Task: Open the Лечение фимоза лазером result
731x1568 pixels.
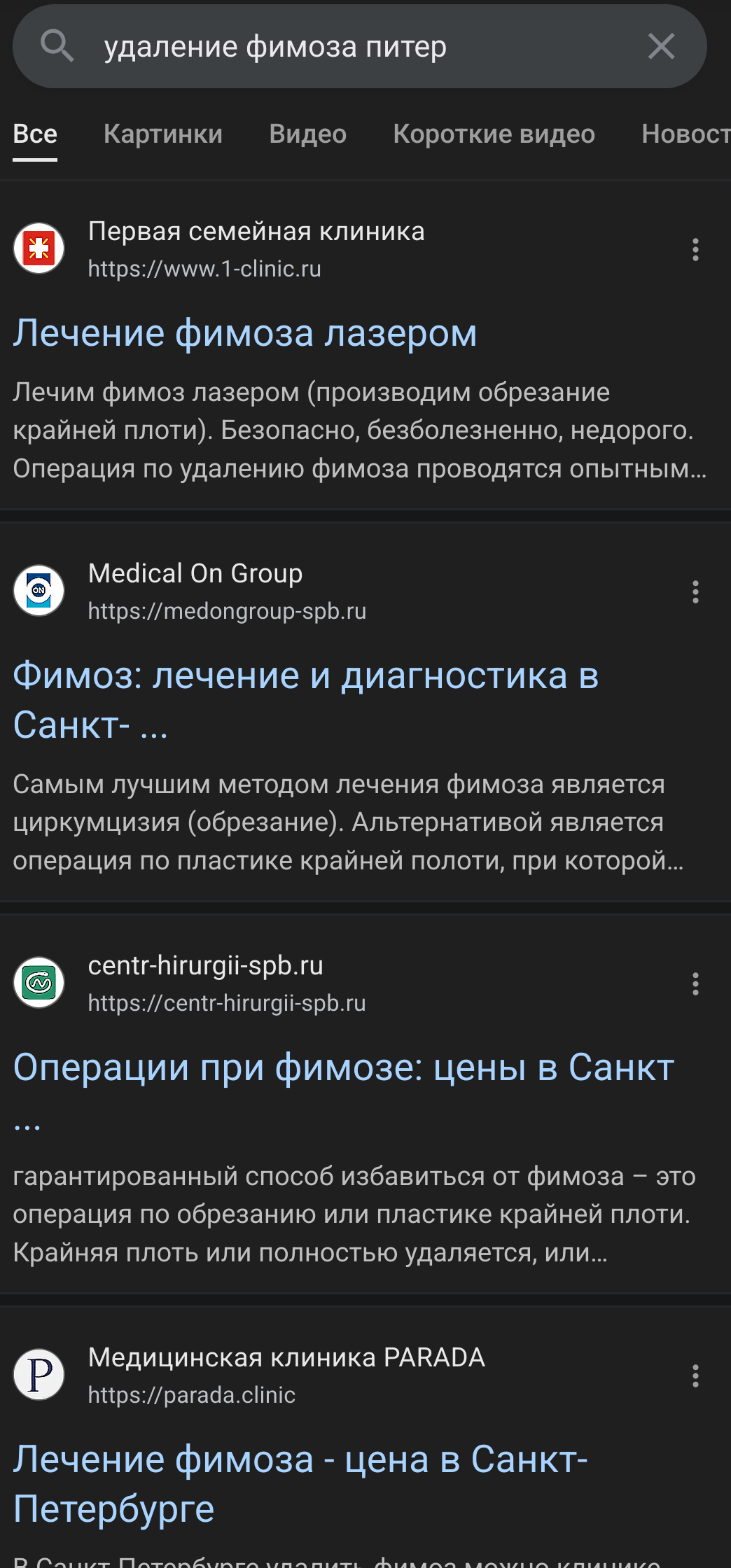Action: (245, 332)
